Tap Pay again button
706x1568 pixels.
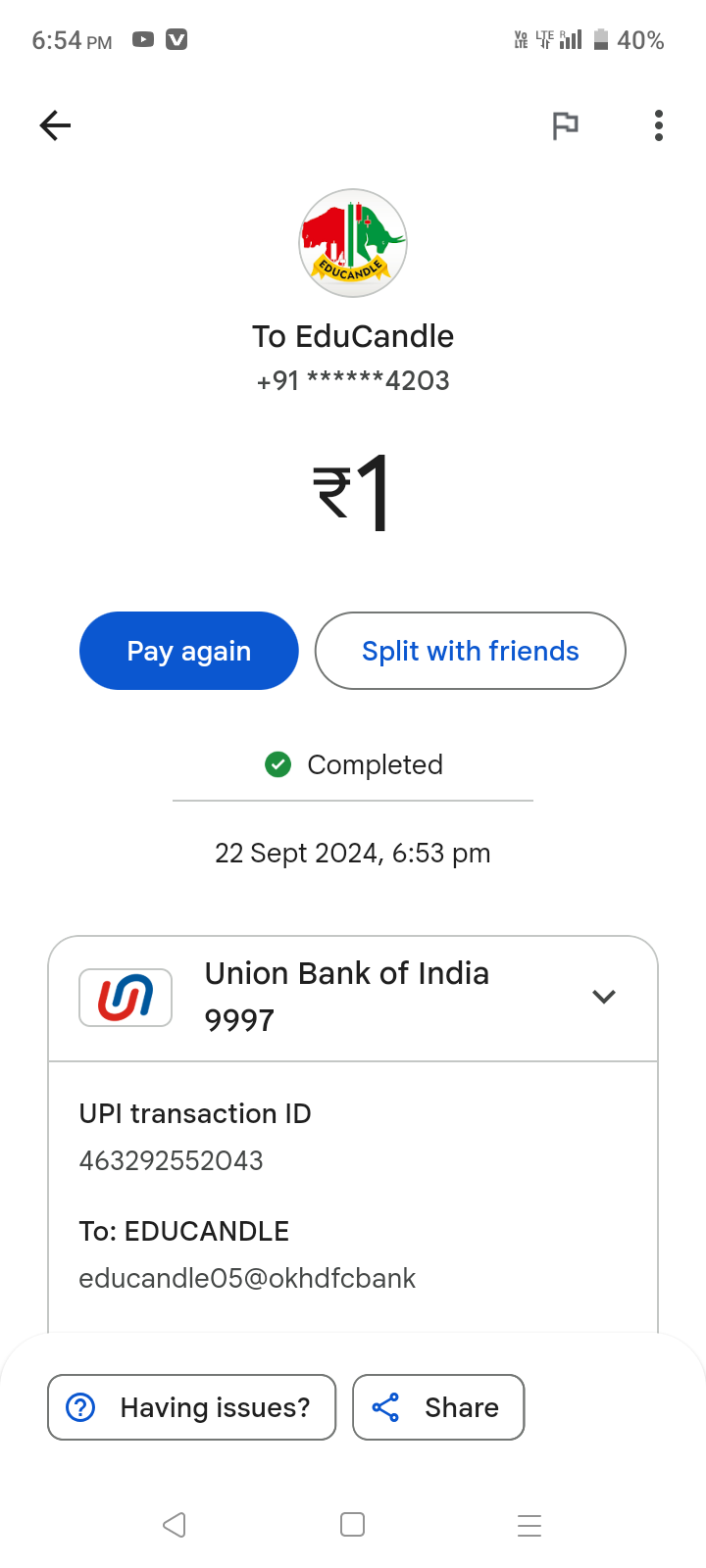[188, 651]
